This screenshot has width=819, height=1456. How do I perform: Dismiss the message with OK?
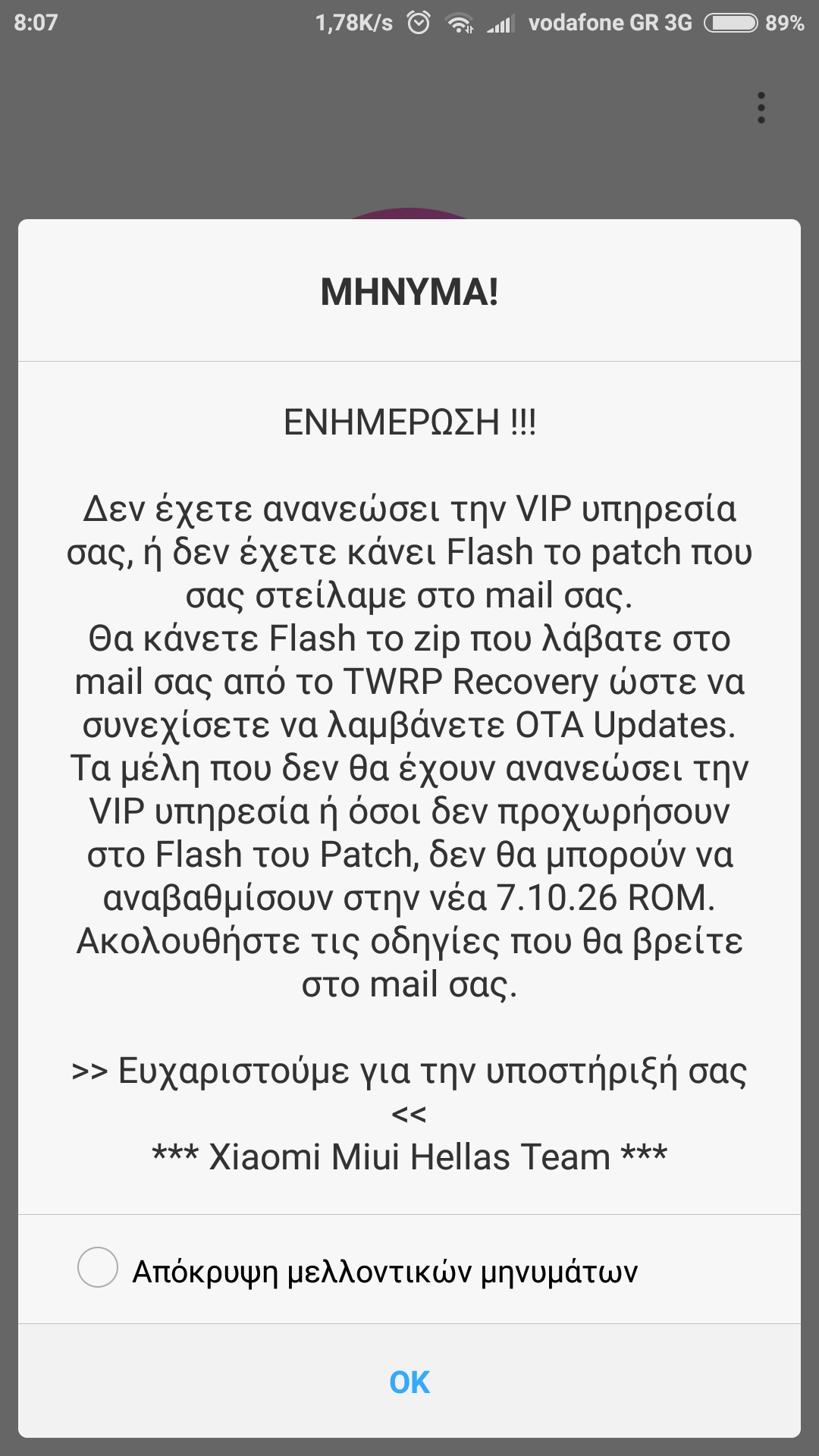409,1382
